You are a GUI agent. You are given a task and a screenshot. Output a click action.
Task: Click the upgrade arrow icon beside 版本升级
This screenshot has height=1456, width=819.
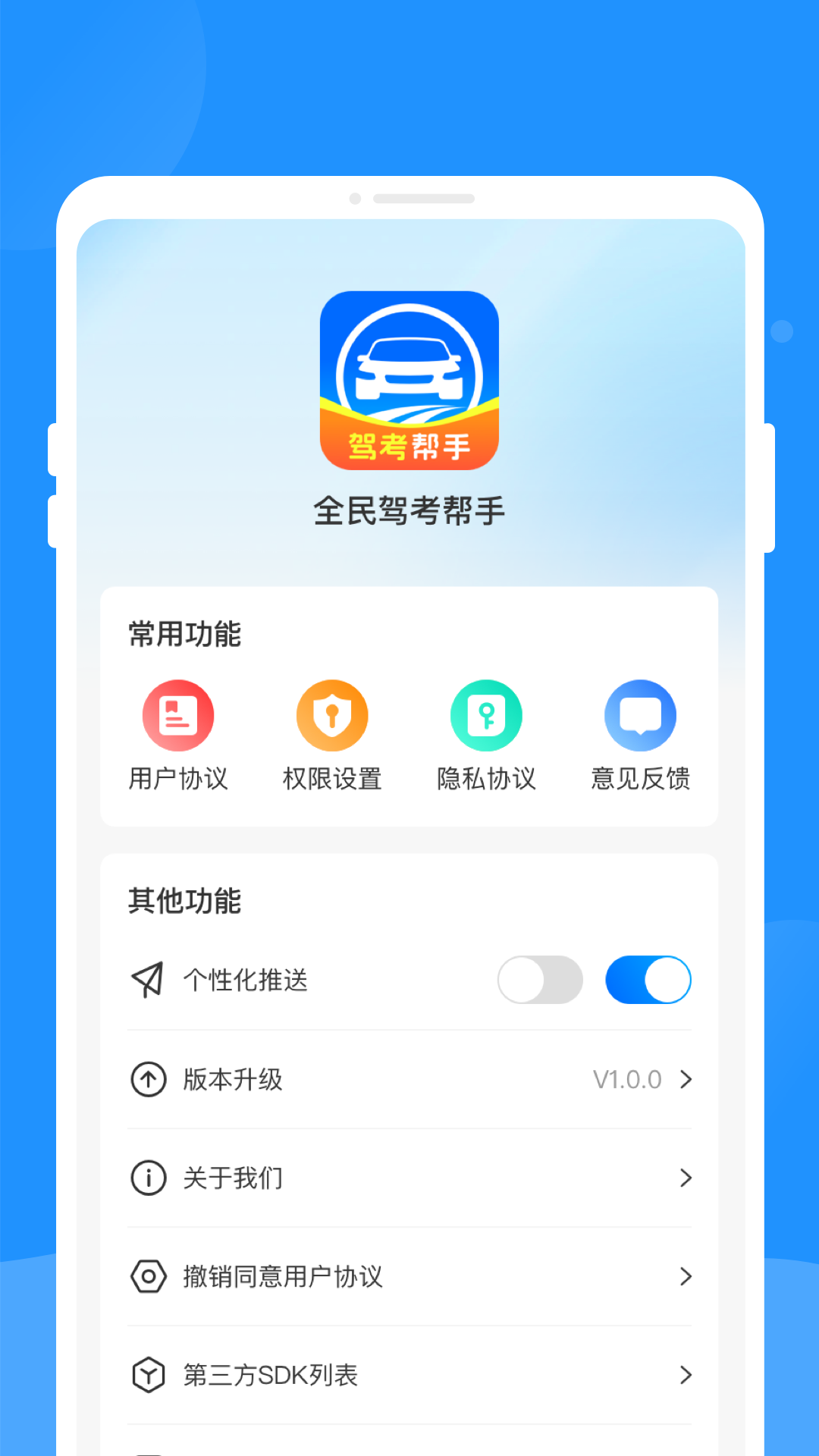point(149,1079)
